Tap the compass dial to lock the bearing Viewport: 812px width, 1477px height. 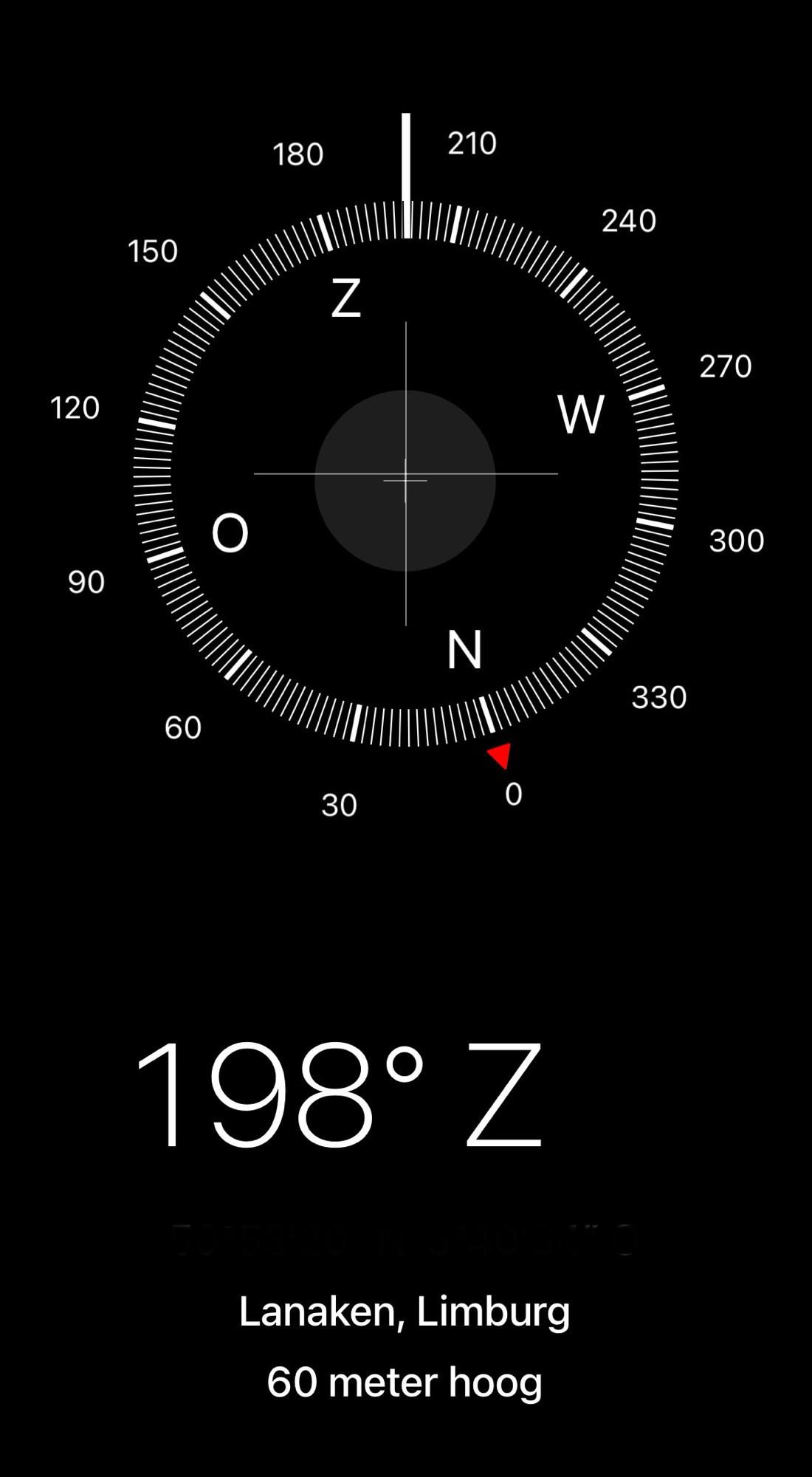(406, 473)
